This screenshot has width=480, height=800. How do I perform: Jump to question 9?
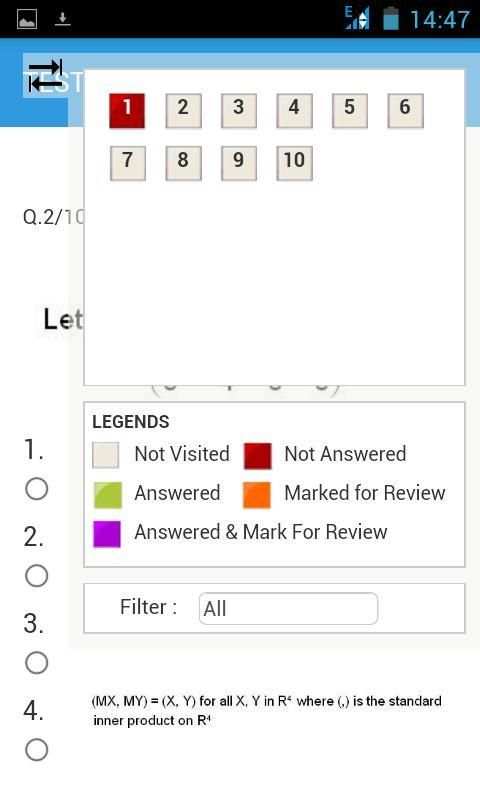(x=239, y=163)
